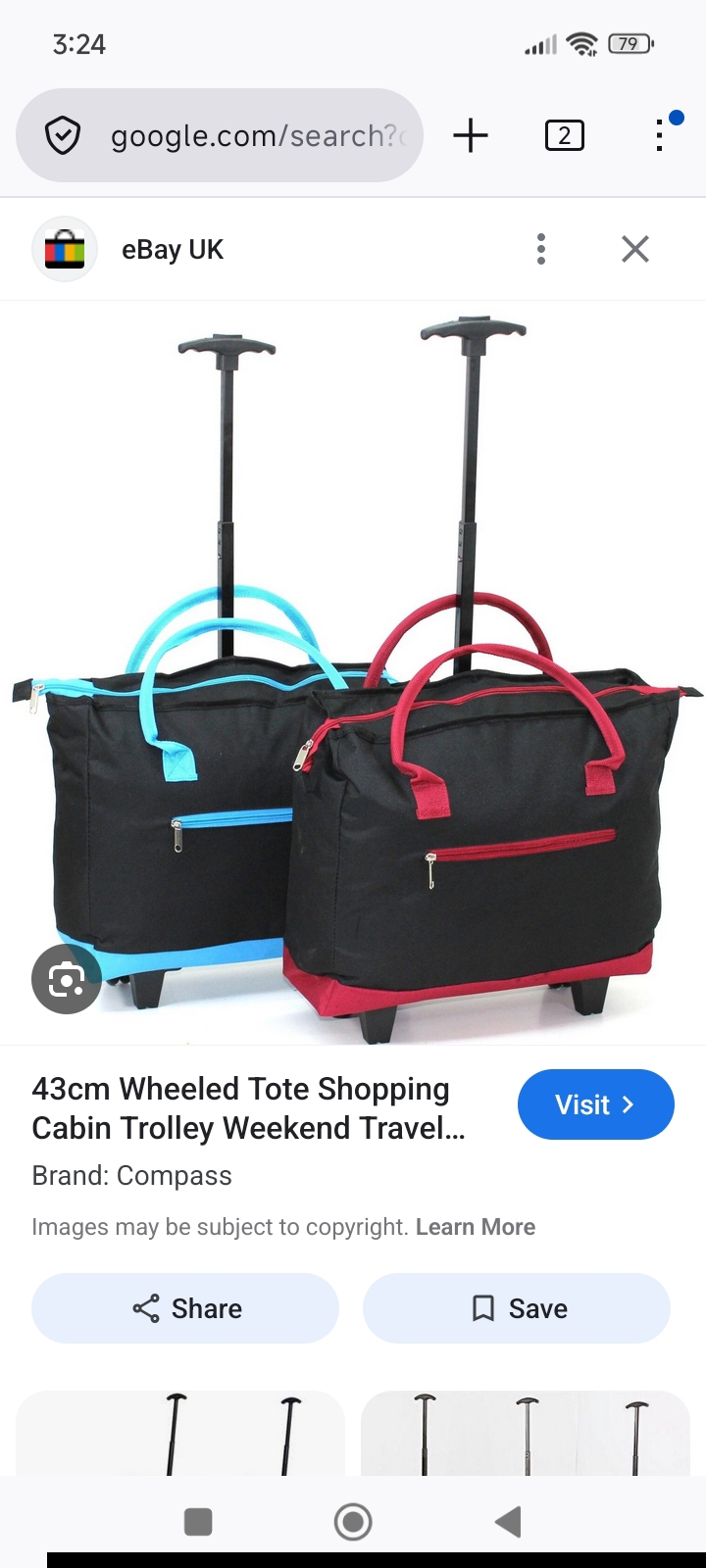The height and width of the screenshot is (1568, 706).
Task: Save this image to collections
Action: 517,1308
